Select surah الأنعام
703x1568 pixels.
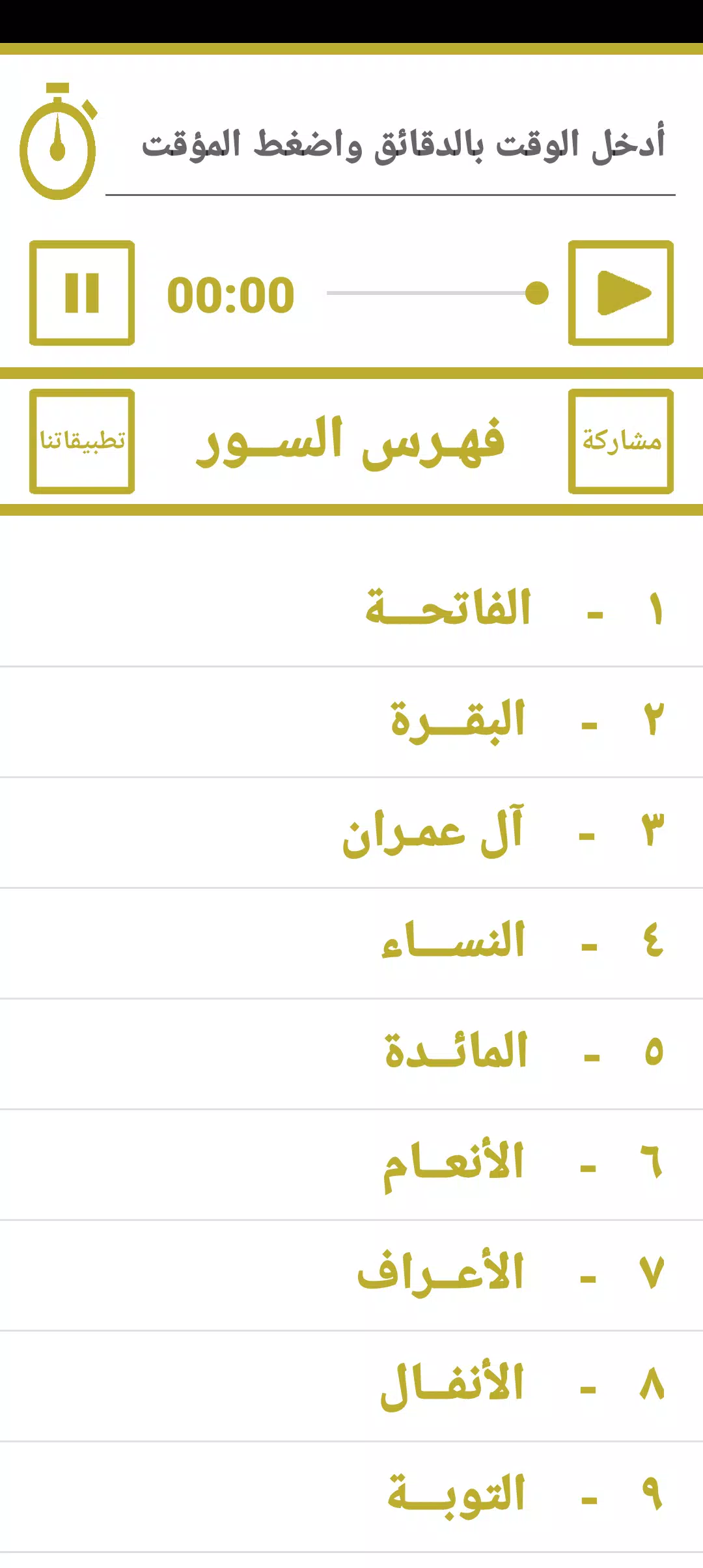pyautogui.click(x=351, y=1165)
